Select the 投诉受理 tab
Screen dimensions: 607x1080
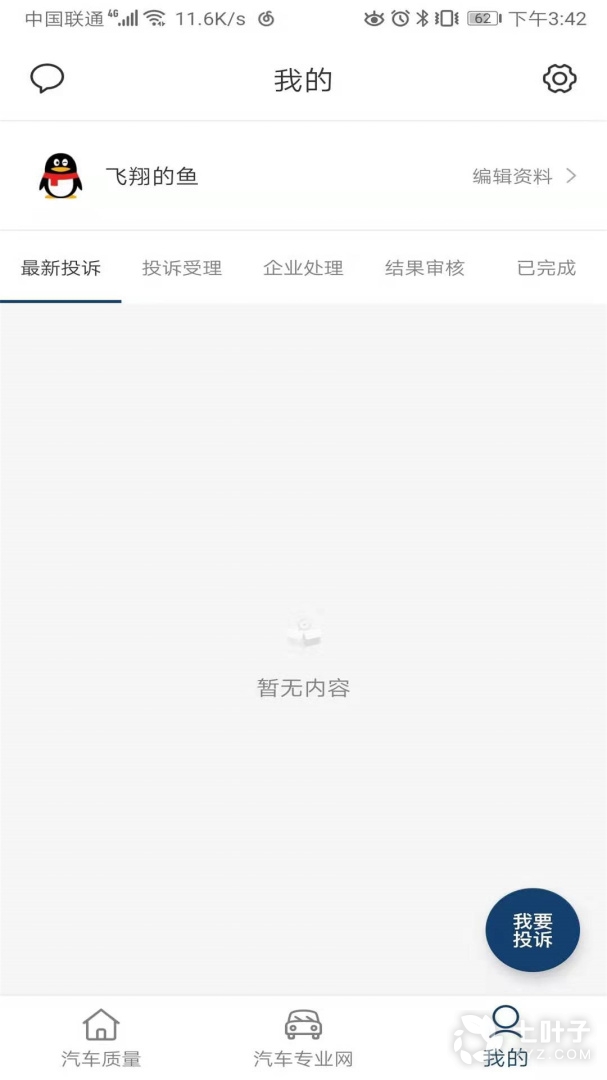click(x=182, y=268)
